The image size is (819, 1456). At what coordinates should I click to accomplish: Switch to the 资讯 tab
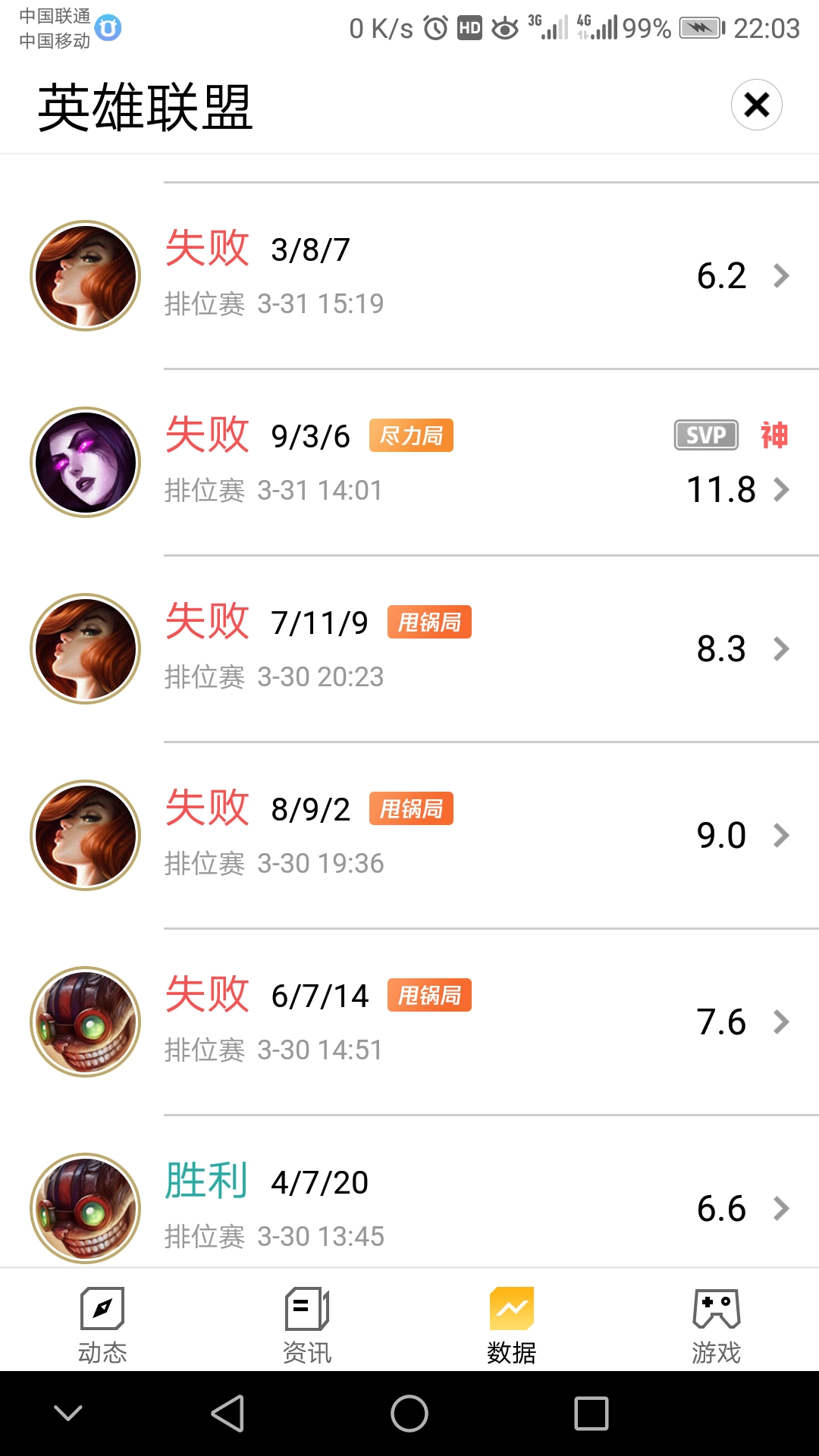pyautogui.click(x=307, y=1324)
